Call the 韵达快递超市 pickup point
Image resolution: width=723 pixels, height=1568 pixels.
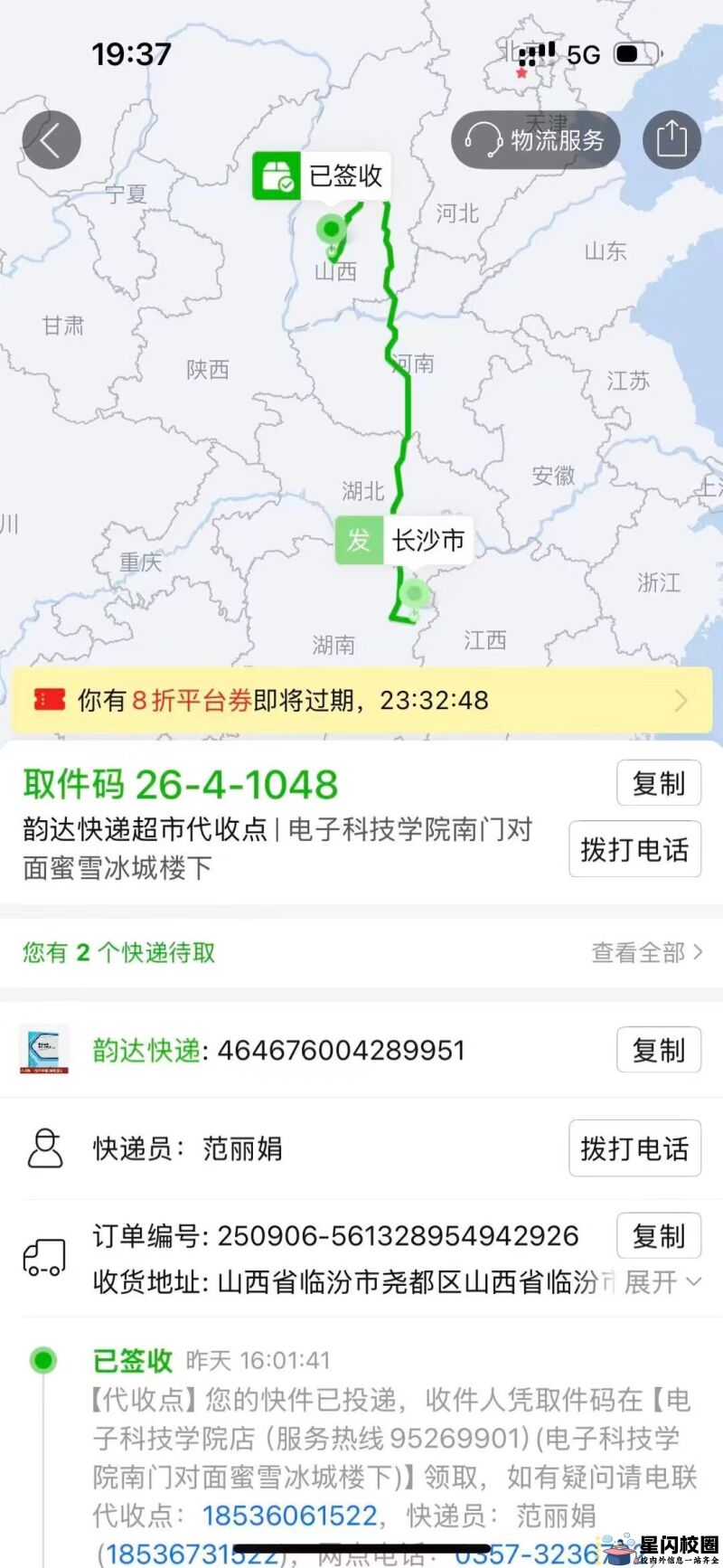click(x=634, y=849)
